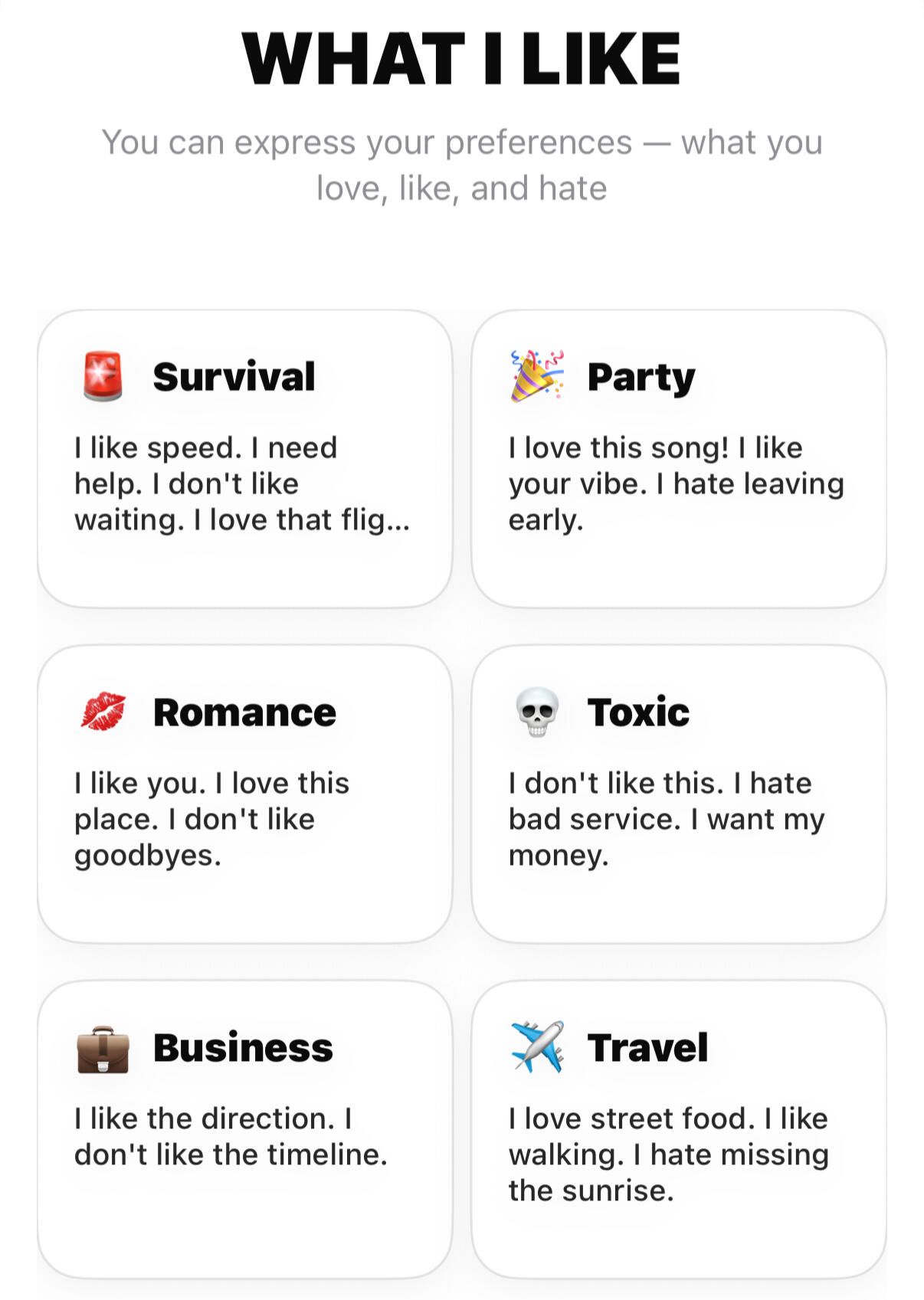Image resolution: width=924 pixels, height=1300 pixels.
Task: Tap the Travel card
Action: [679, 1128]
